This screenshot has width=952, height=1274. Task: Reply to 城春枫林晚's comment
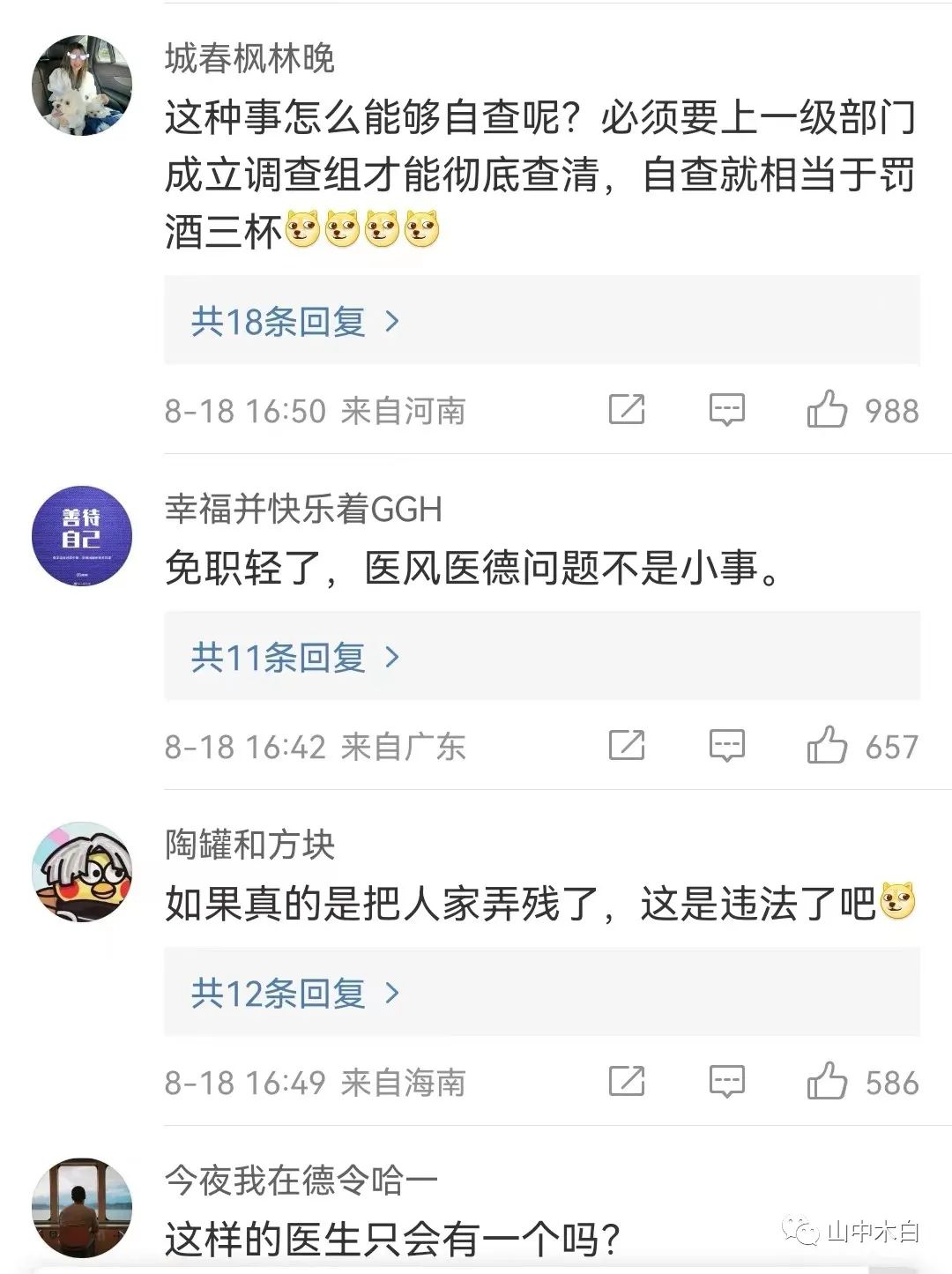coord(727,410)
